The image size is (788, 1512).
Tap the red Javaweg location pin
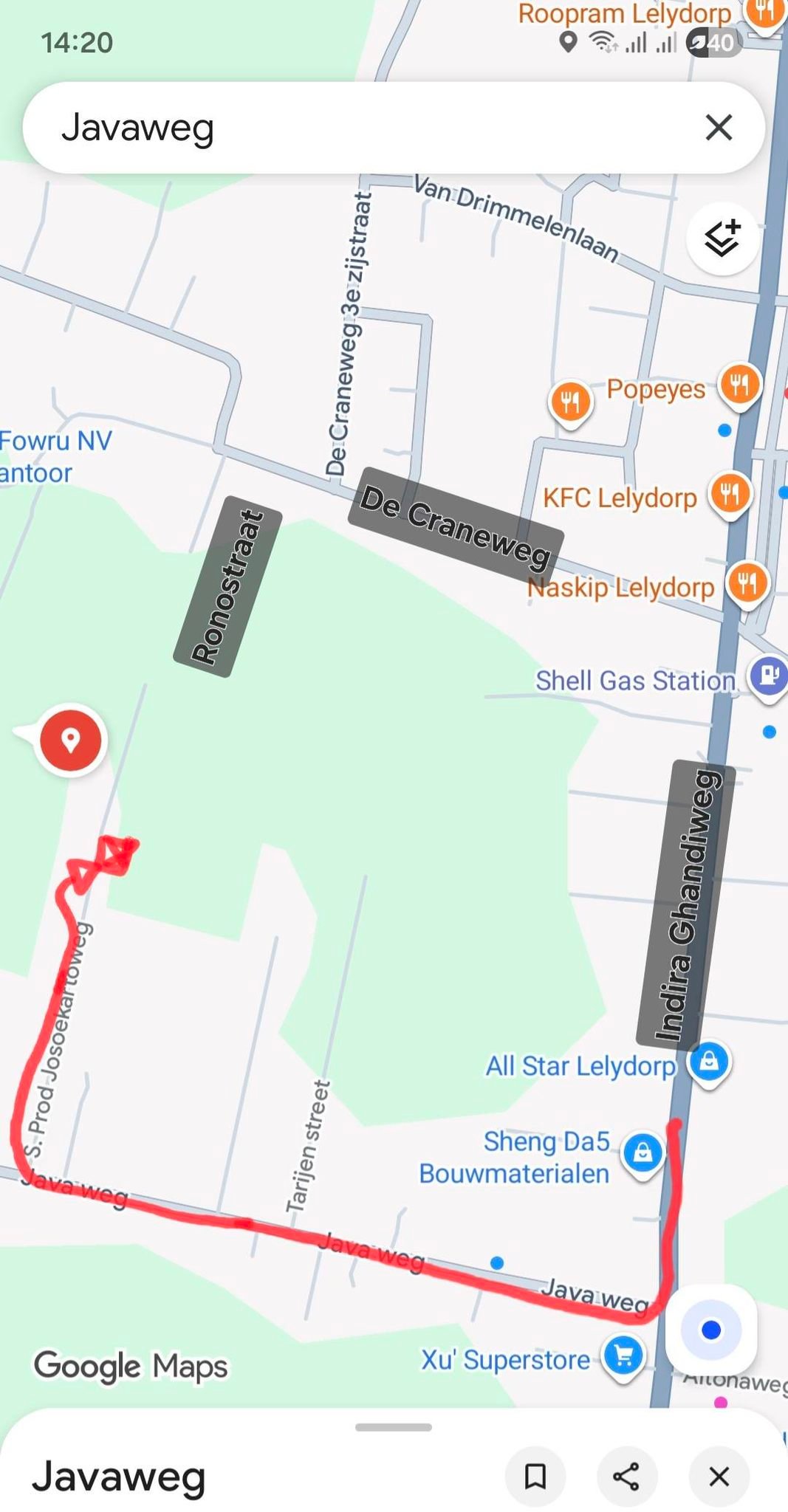pyautogui.click(x=70, y=739)
